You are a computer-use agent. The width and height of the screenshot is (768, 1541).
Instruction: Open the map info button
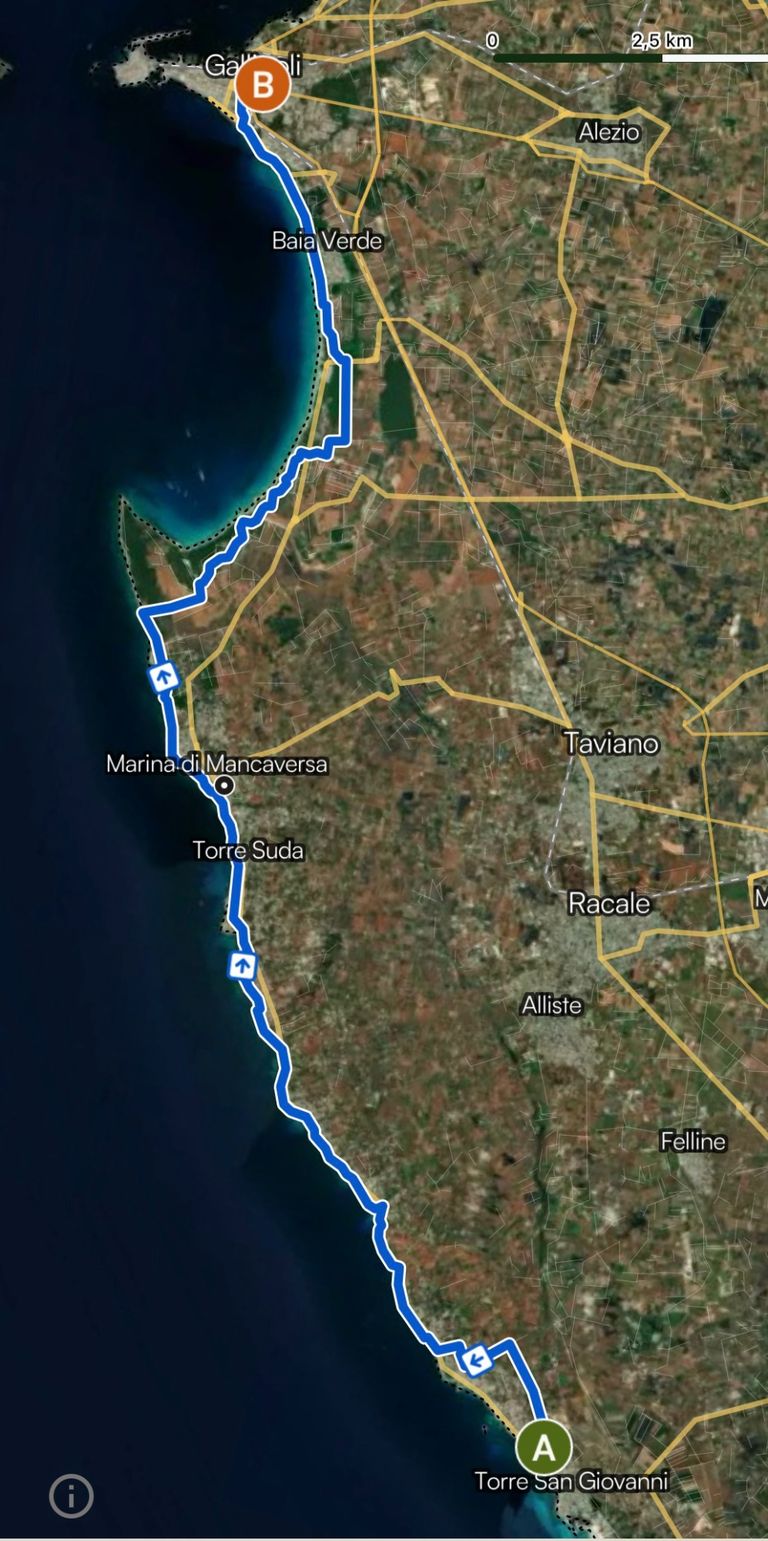click(x=71, y=1496)
